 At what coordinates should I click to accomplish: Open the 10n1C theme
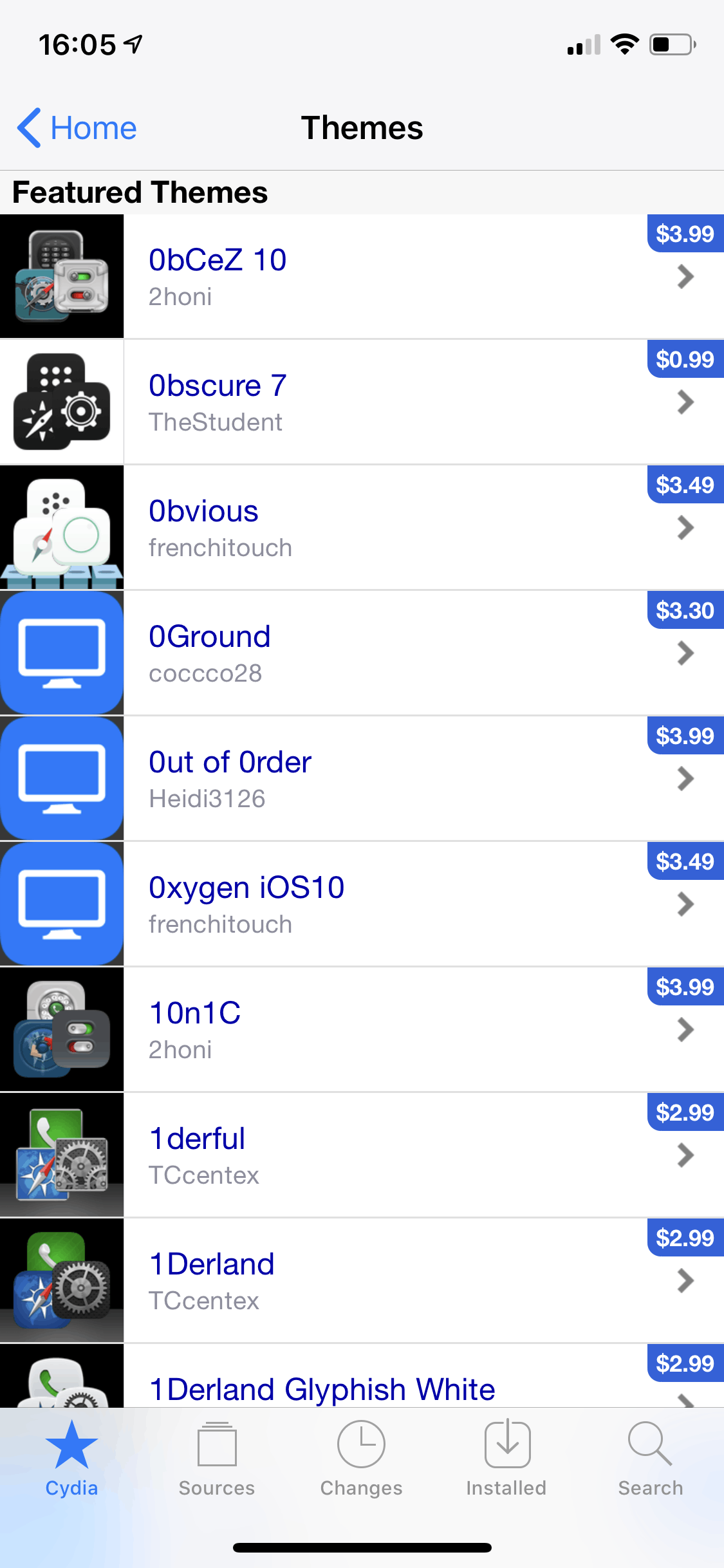point(360,1030)
